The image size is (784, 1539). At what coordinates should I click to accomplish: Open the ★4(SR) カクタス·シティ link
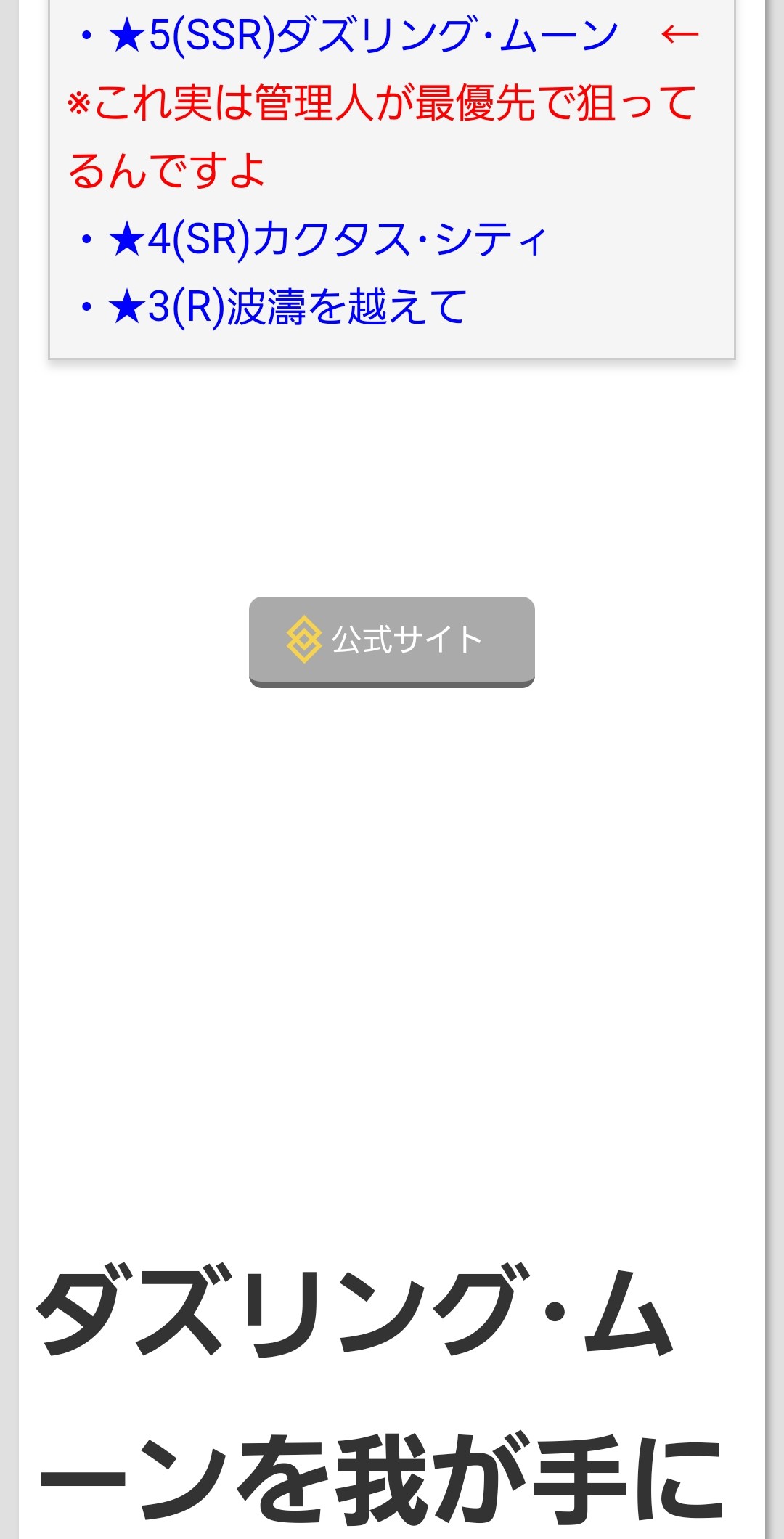327,239
